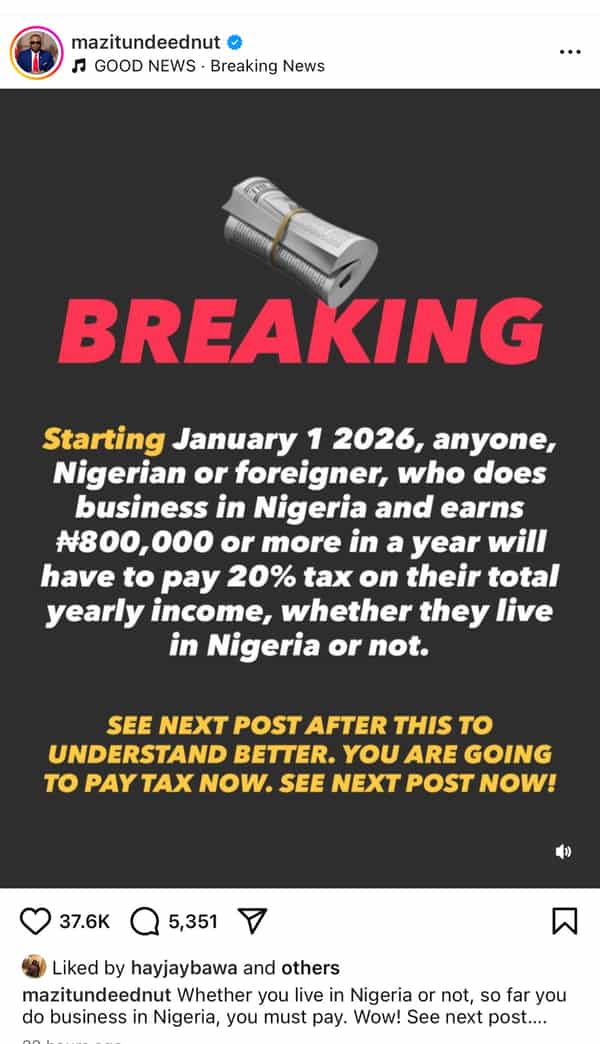The height and width of the screenshot is (1044, 600).
Task: Open comments on this post
Action: point(145,921)
